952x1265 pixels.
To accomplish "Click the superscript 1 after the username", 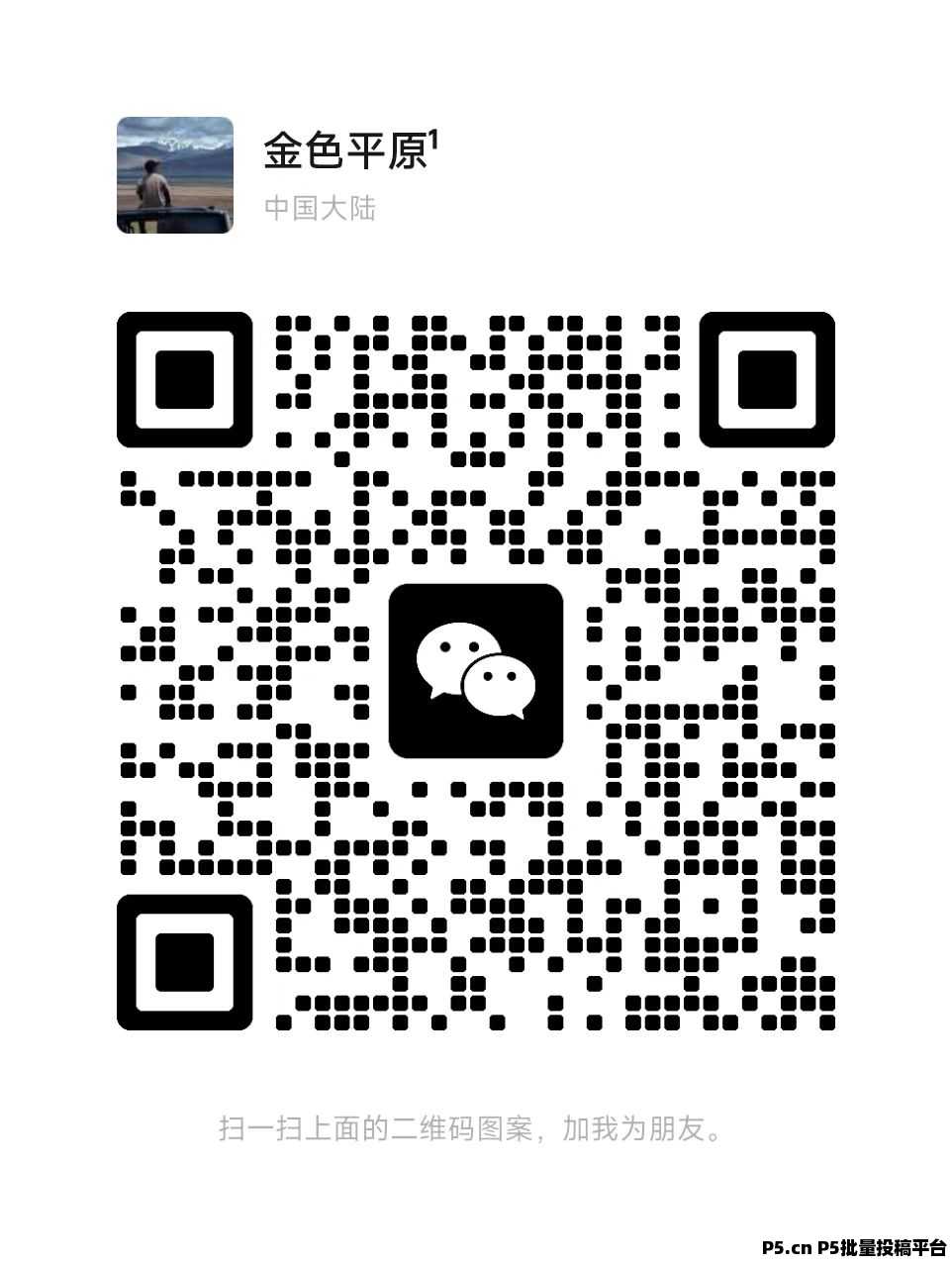I will [x=432, y=141].
